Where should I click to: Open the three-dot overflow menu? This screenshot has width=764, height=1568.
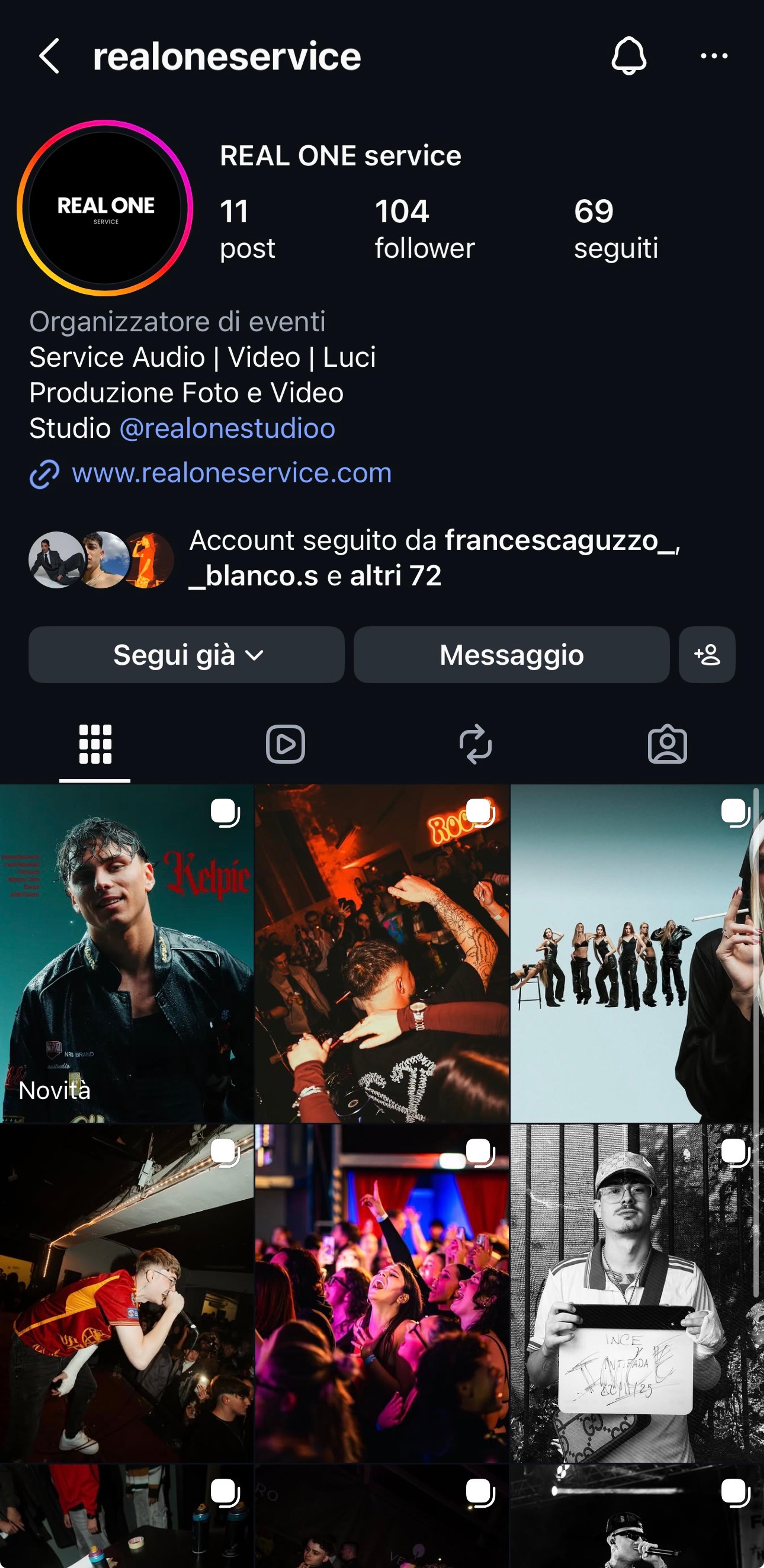point(714,56)
